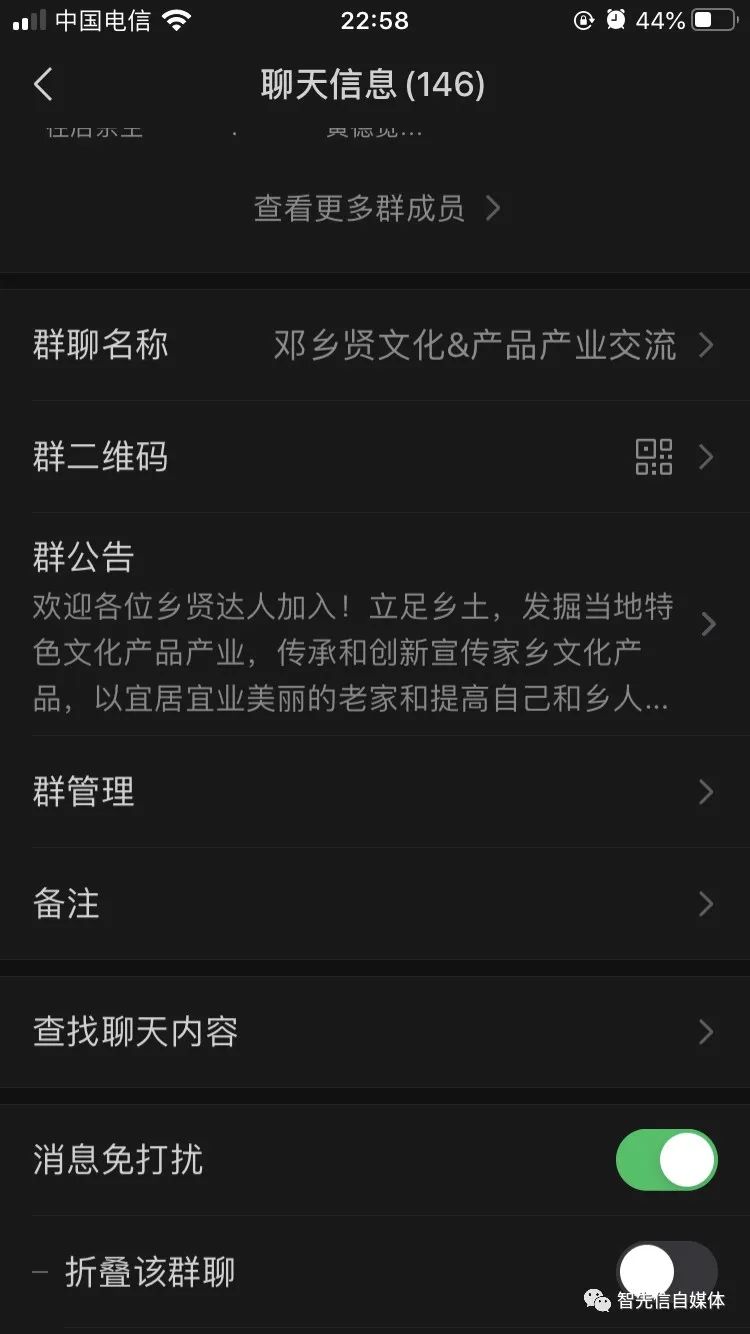Turn off the 消息免打扰 switch
The image size is (750, 1334).
click(667, 1160)
